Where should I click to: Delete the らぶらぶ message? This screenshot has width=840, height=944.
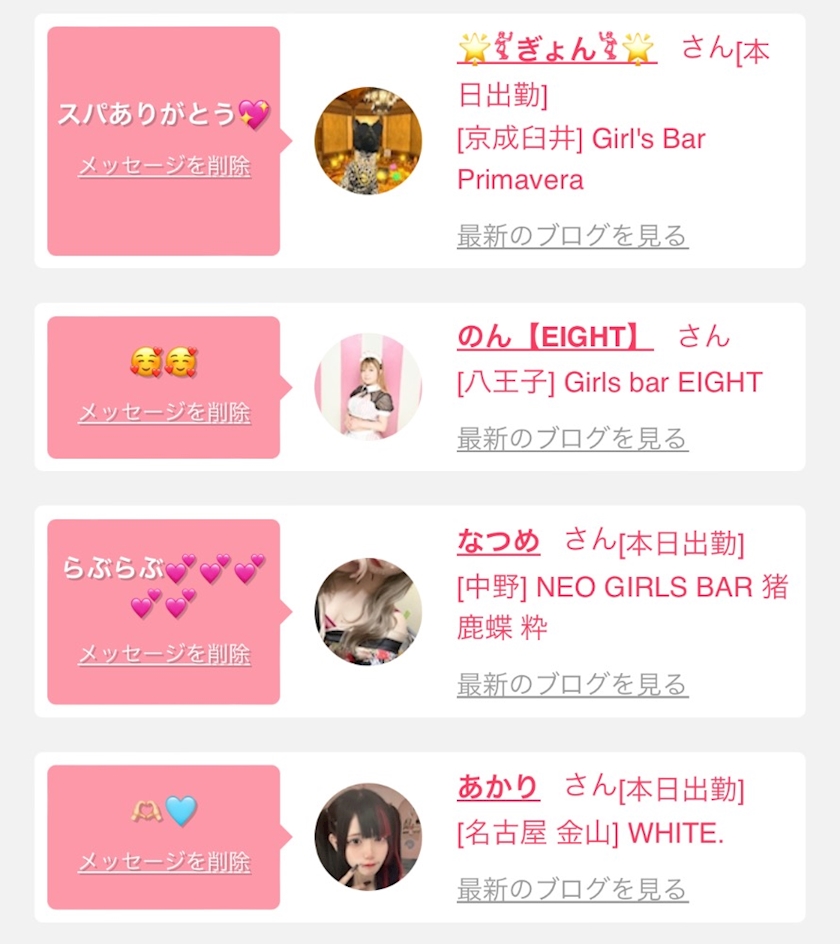tap(164, 654)
